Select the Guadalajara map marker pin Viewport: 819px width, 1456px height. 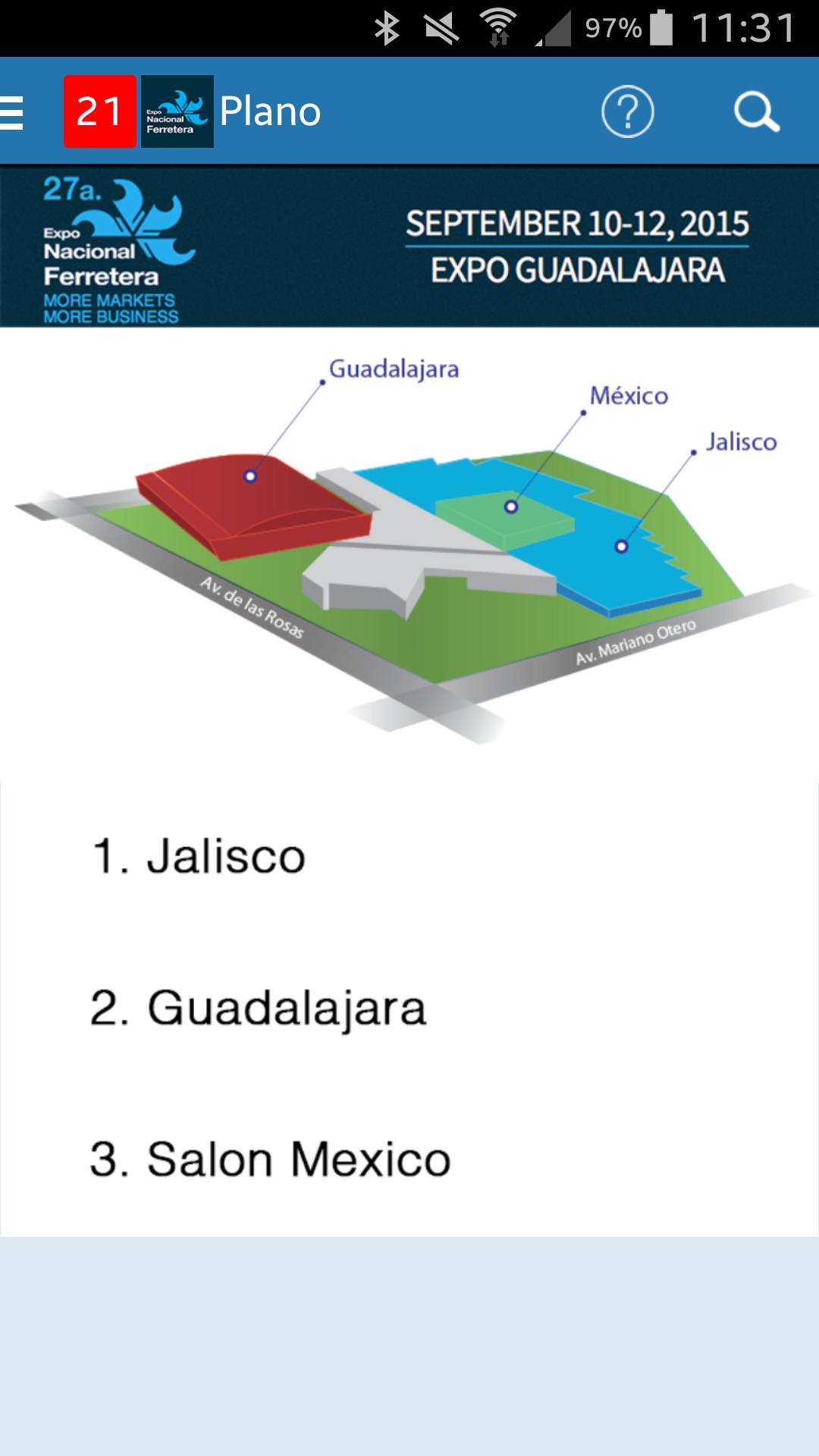point(249,476)
